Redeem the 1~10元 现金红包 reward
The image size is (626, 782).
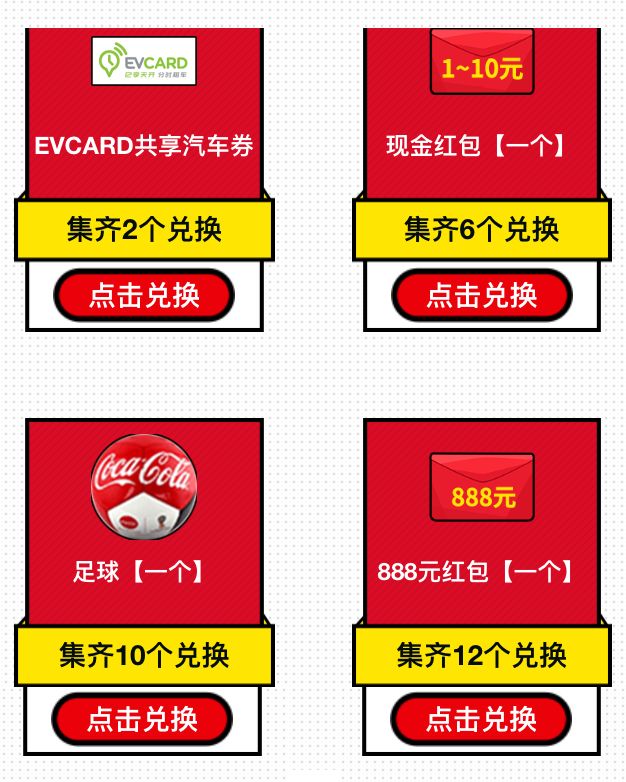(x=481, y=295)
